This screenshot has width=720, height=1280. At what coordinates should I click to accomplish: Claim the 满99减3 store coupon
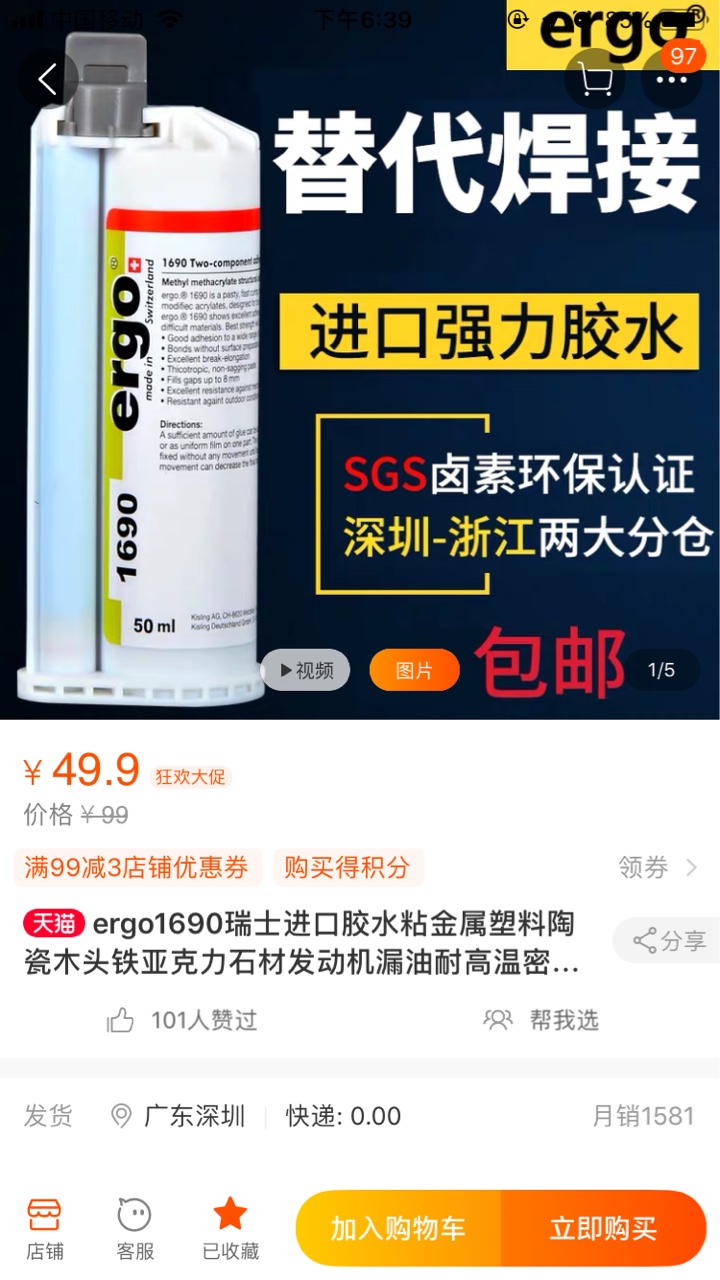coord(137,867)
